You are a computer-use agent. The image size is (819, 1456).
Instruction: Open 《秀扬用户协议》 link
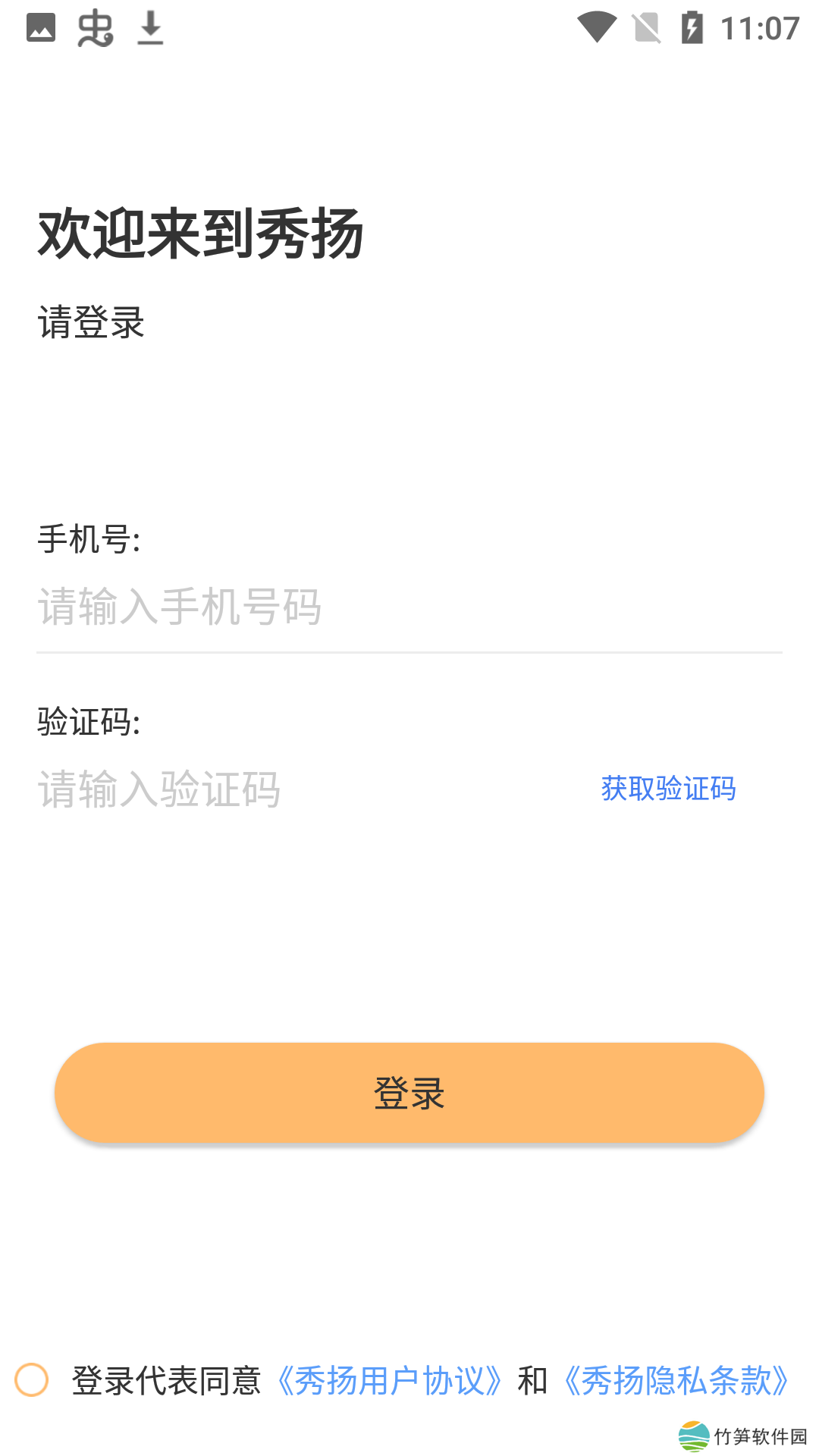[x=389, y=1380]
